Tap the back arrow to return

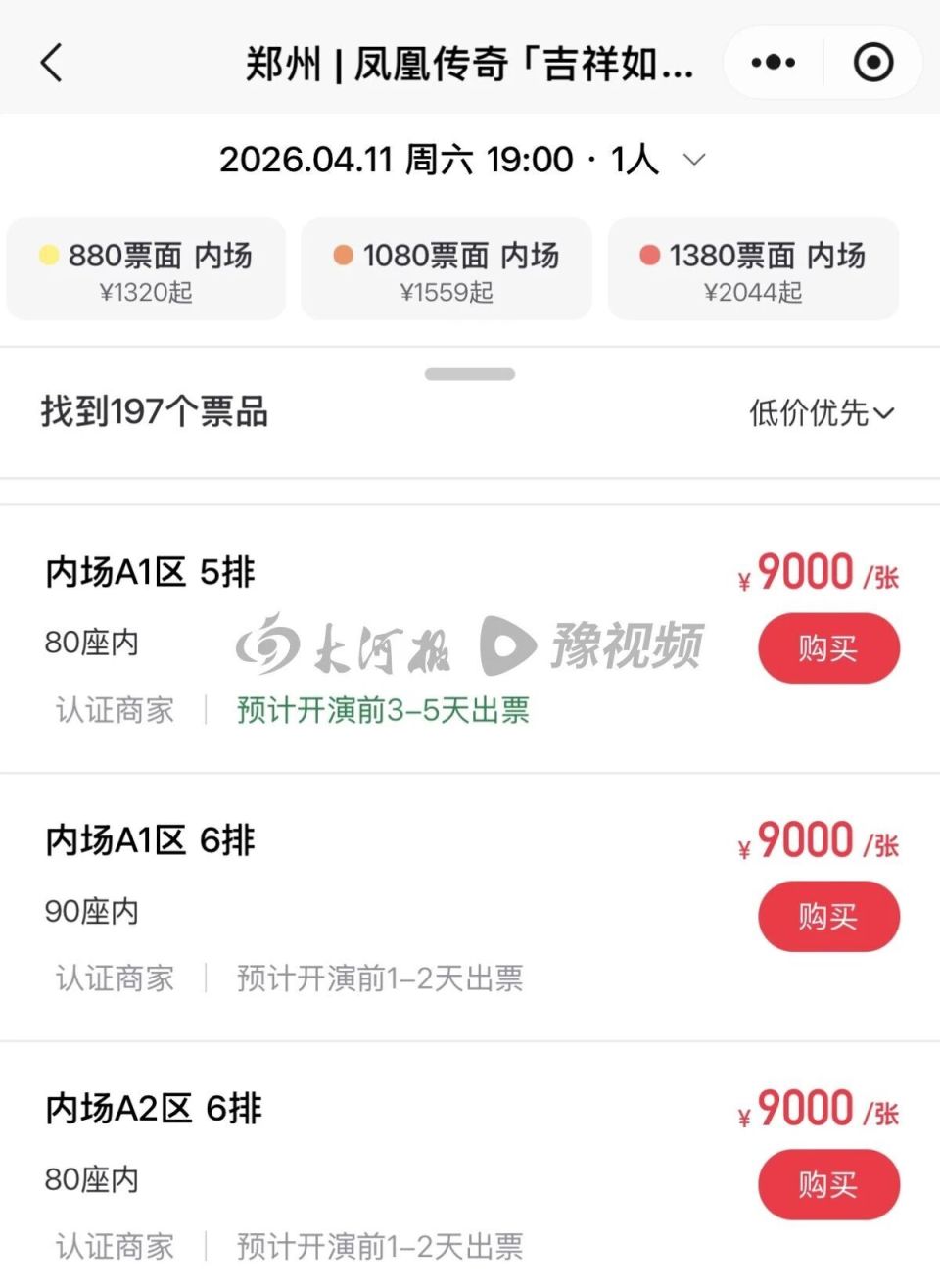point(51,63)
